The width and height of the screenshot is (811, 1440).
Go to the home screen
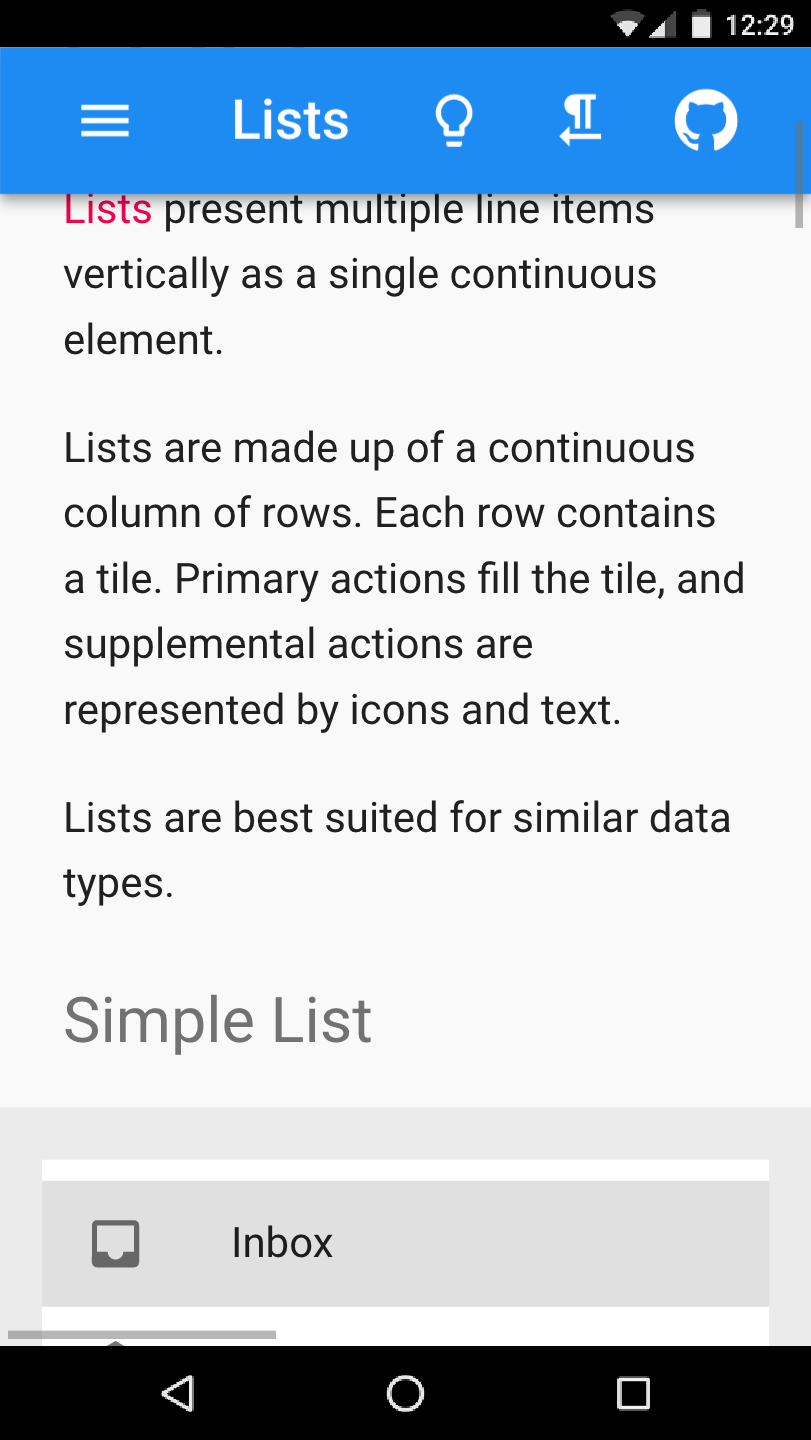pyautogui.click(x=405, y=1393)
